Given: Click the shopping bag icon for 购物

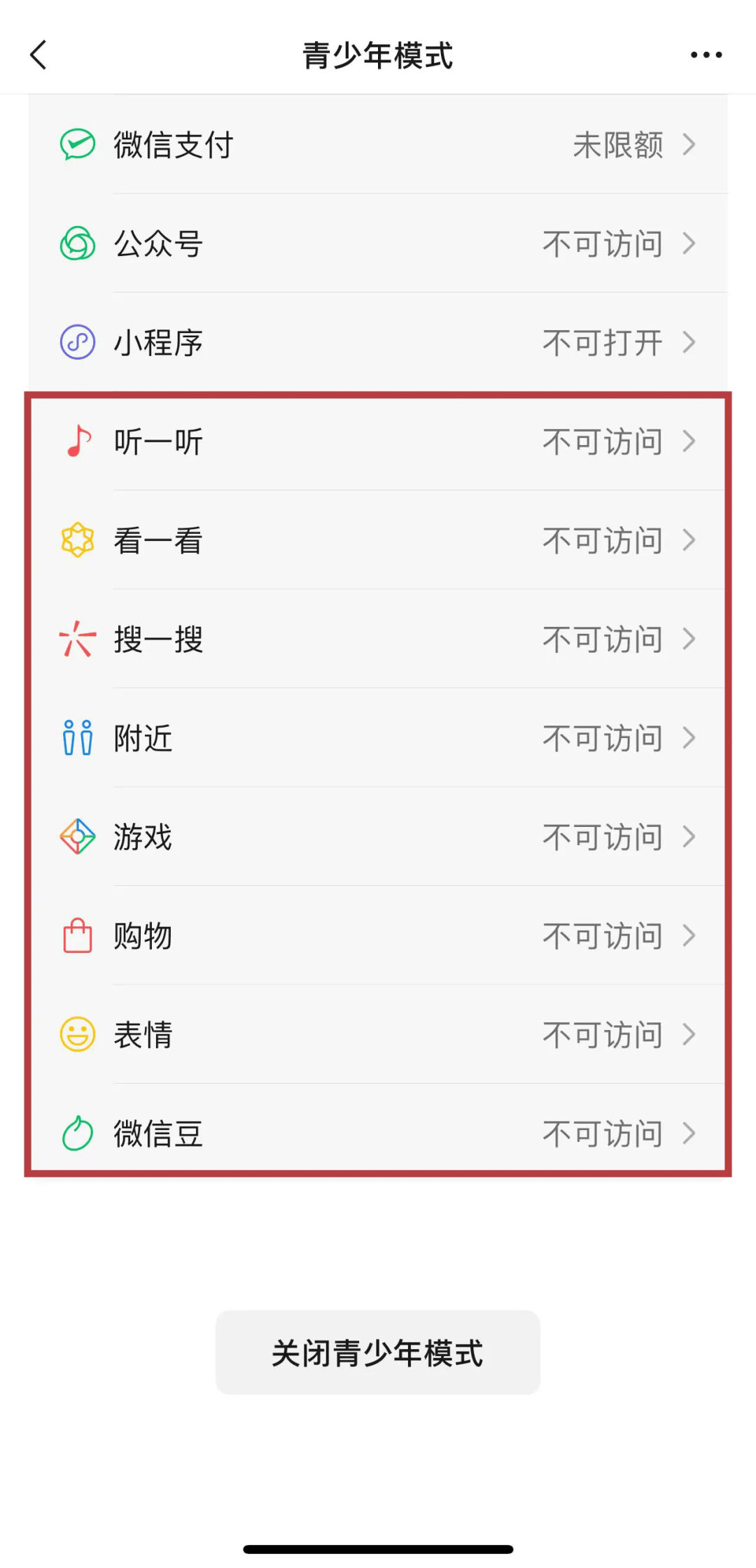Looking at the screenshot, I should pyautogui.click(x=78, y=935).
